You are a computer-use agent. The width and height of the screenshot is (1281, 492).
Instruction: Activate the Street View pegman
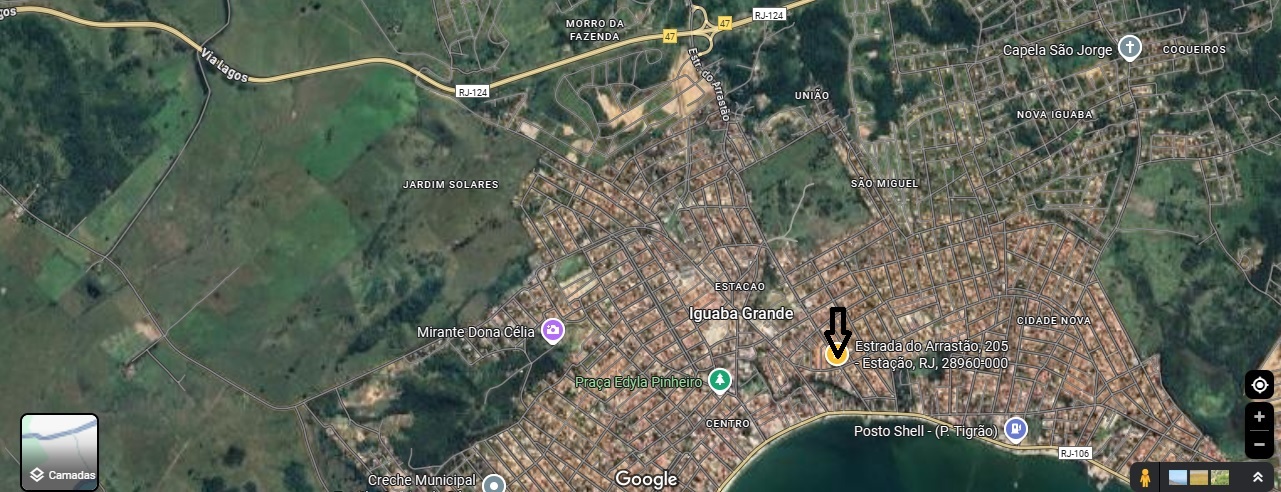pyautogui.click(x=1146, y=477)
